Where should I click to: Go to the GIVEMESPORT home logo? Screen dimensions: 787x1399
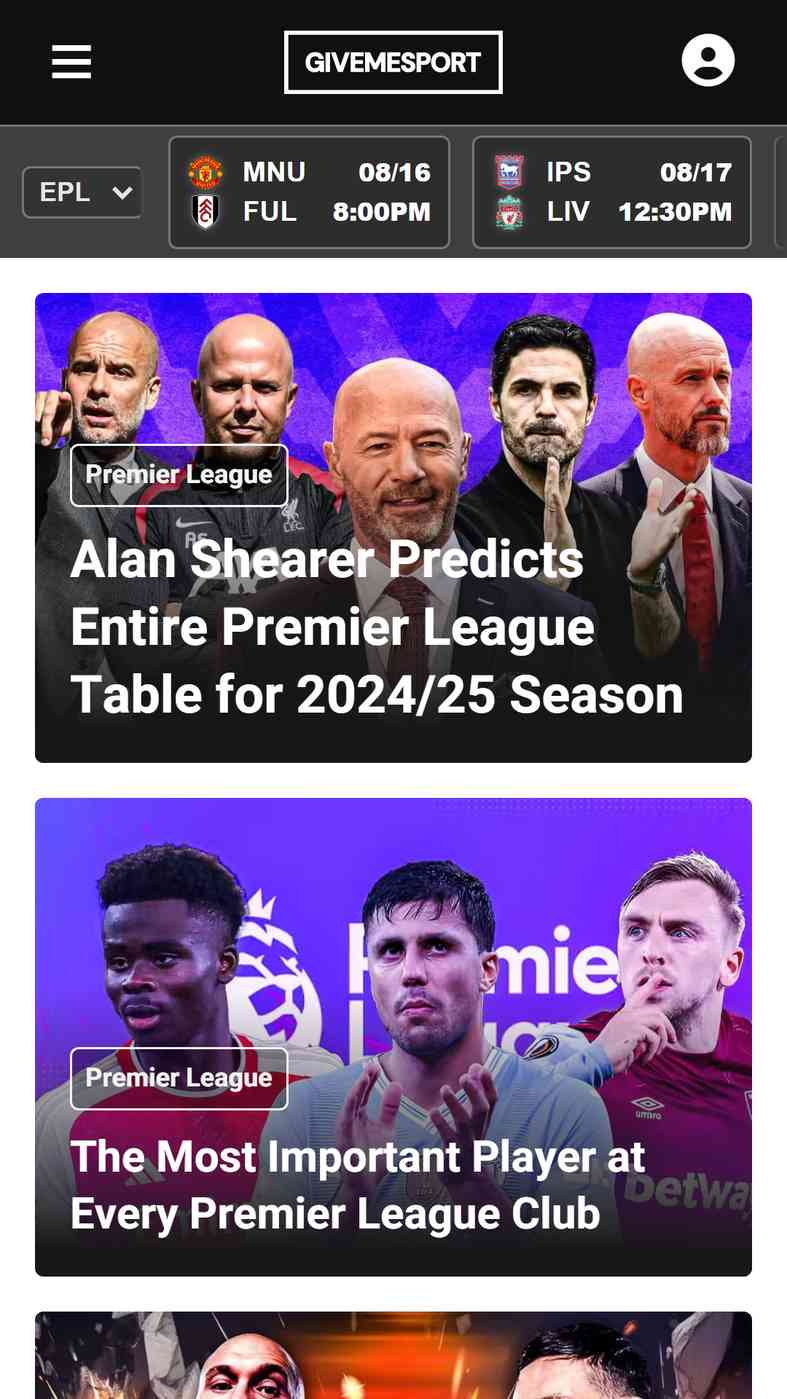coord(393,62)
